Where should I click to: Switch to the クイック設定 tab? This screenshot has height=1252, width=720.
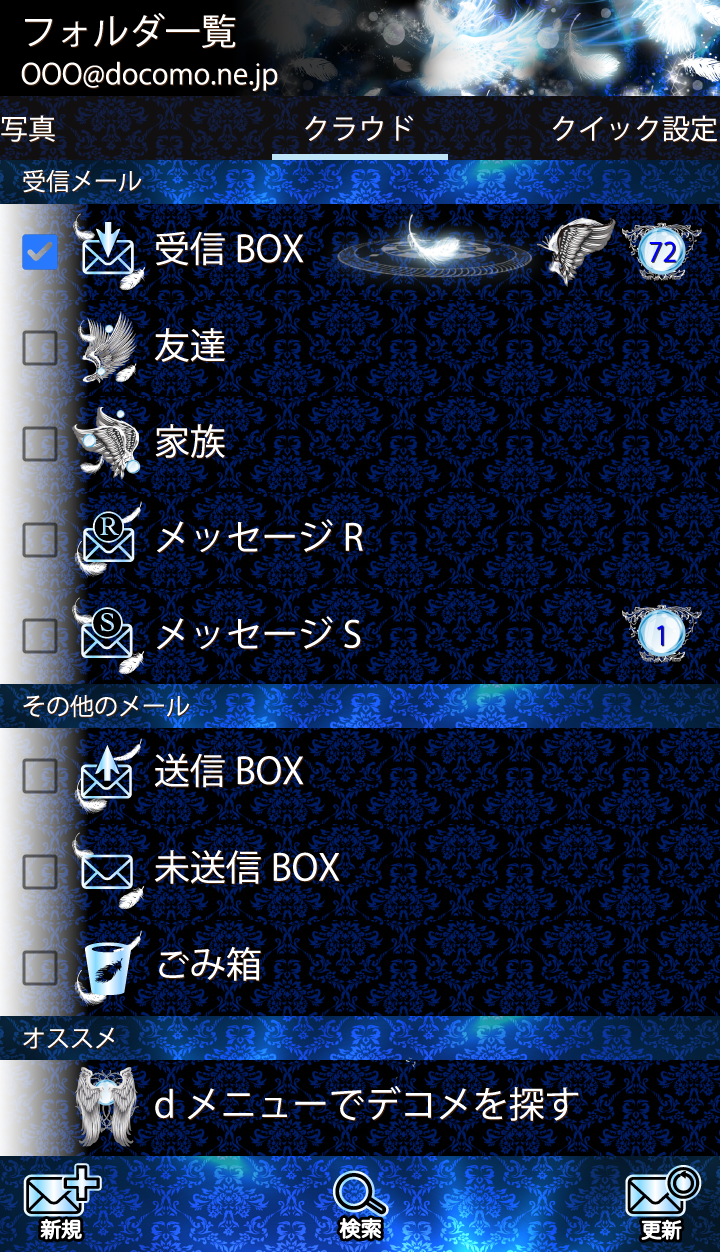click(x=634, y=129)
